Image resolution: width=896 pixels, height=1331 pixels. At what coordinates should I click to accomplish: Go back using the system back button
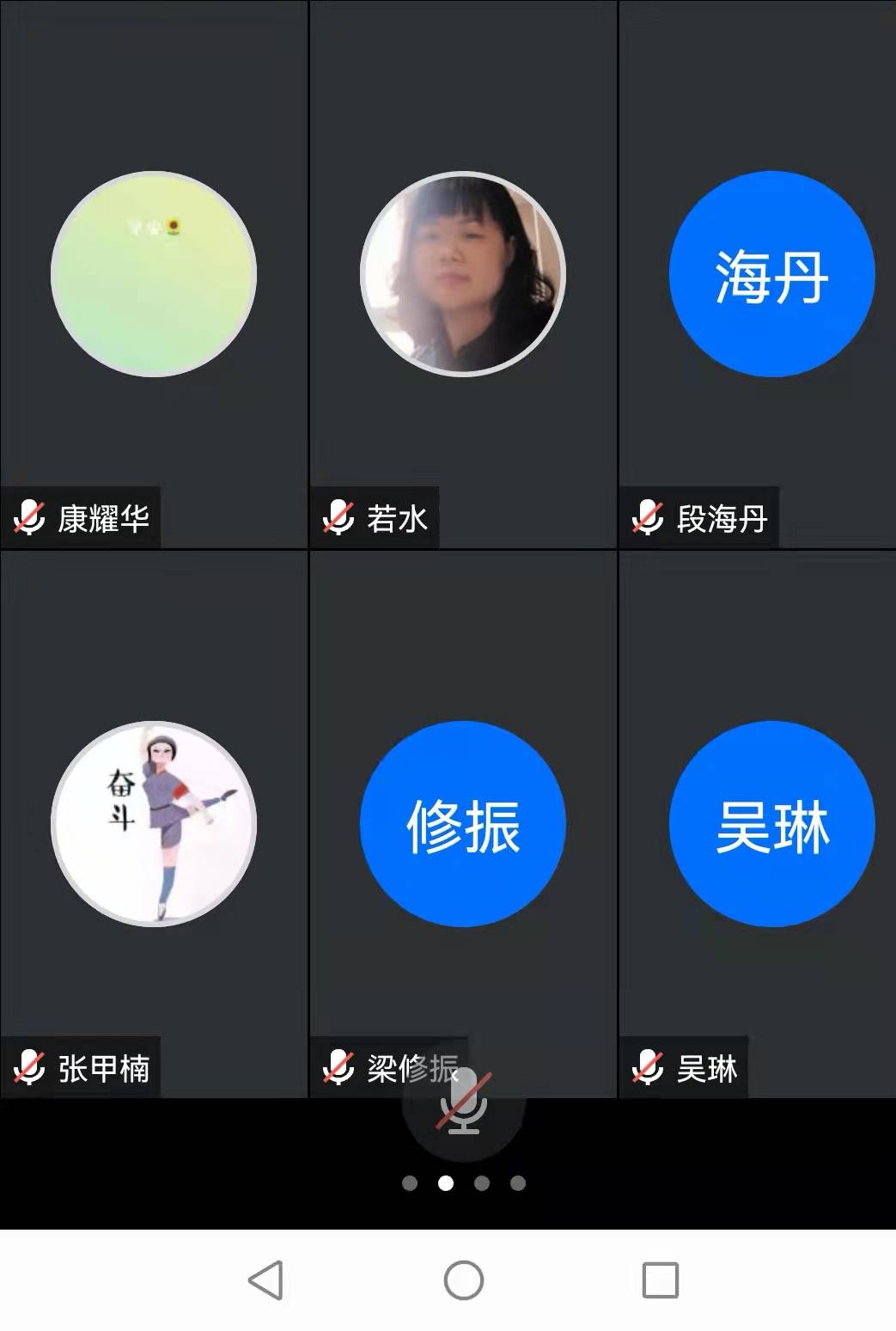(x=265, y=1280)
